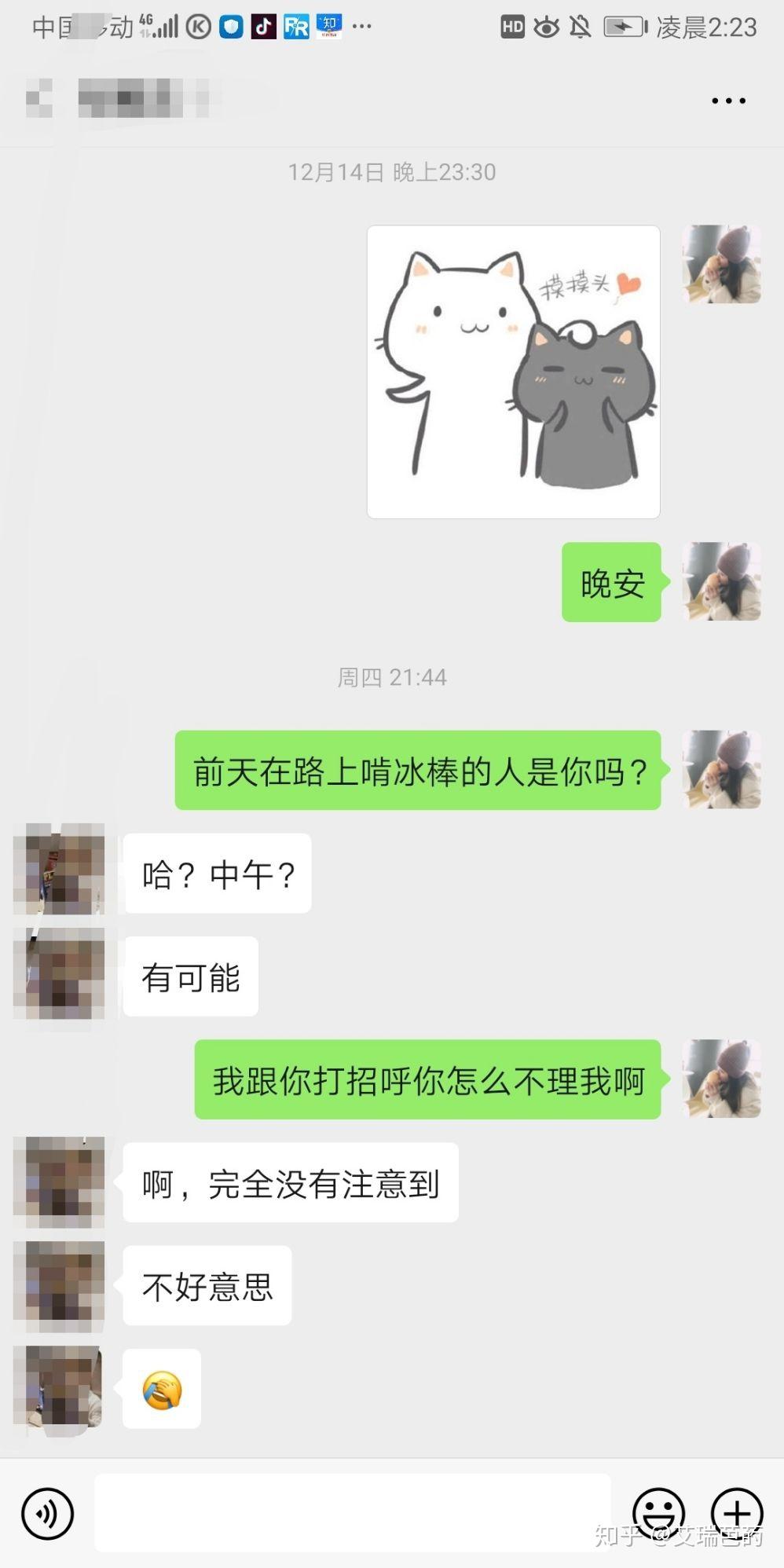
Task: Open the emoji sticker panel
Action: pos(658,1513)
